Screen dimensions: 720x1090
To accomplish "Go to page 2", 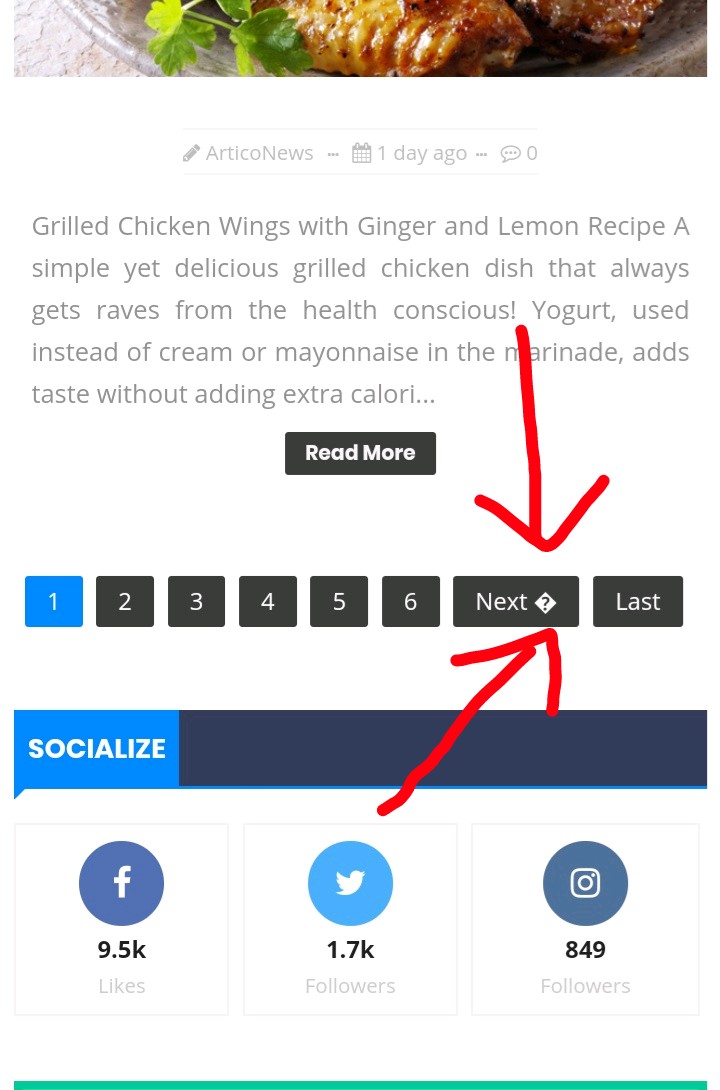I will (125, 601).
